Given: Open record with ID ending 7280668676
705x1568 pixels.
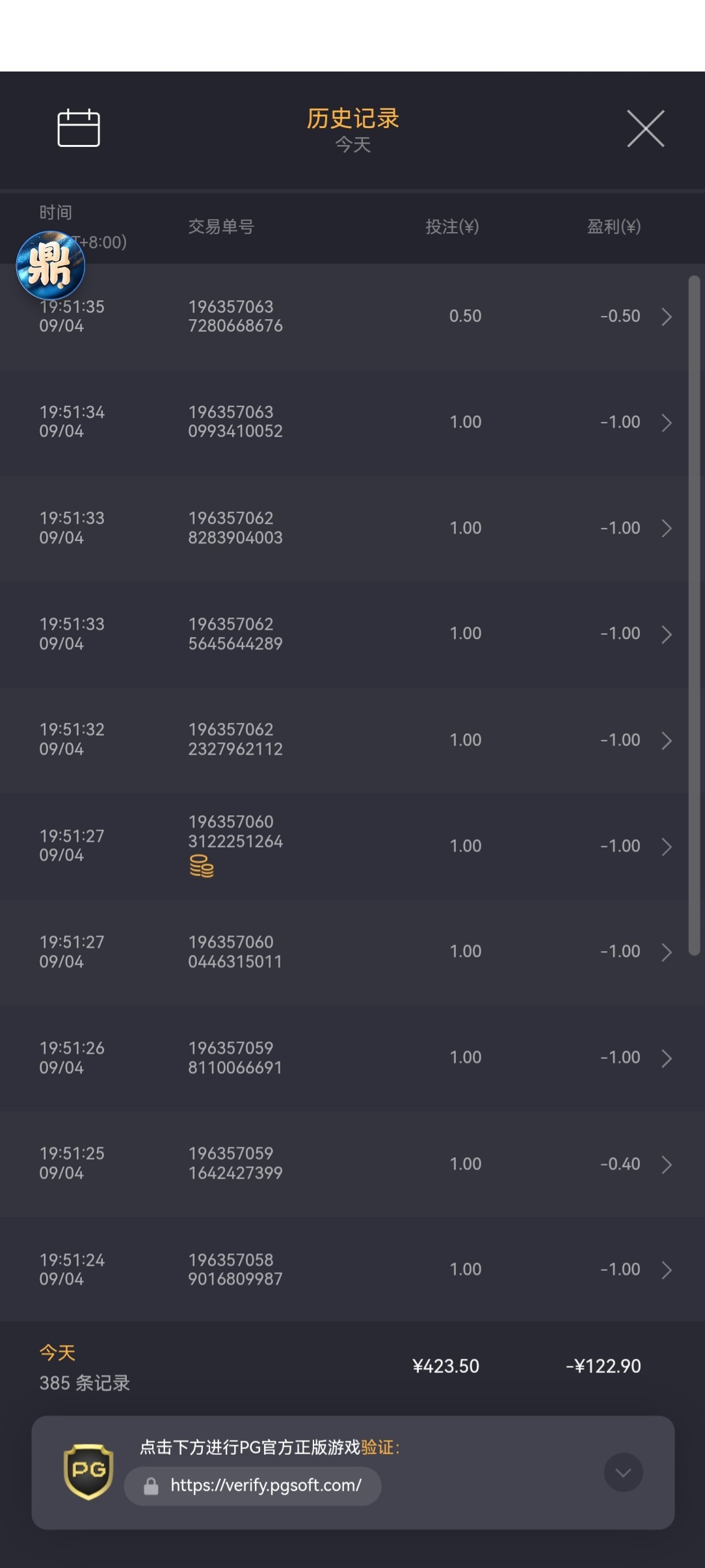Looking at the screenshot, I should point(351,317).
